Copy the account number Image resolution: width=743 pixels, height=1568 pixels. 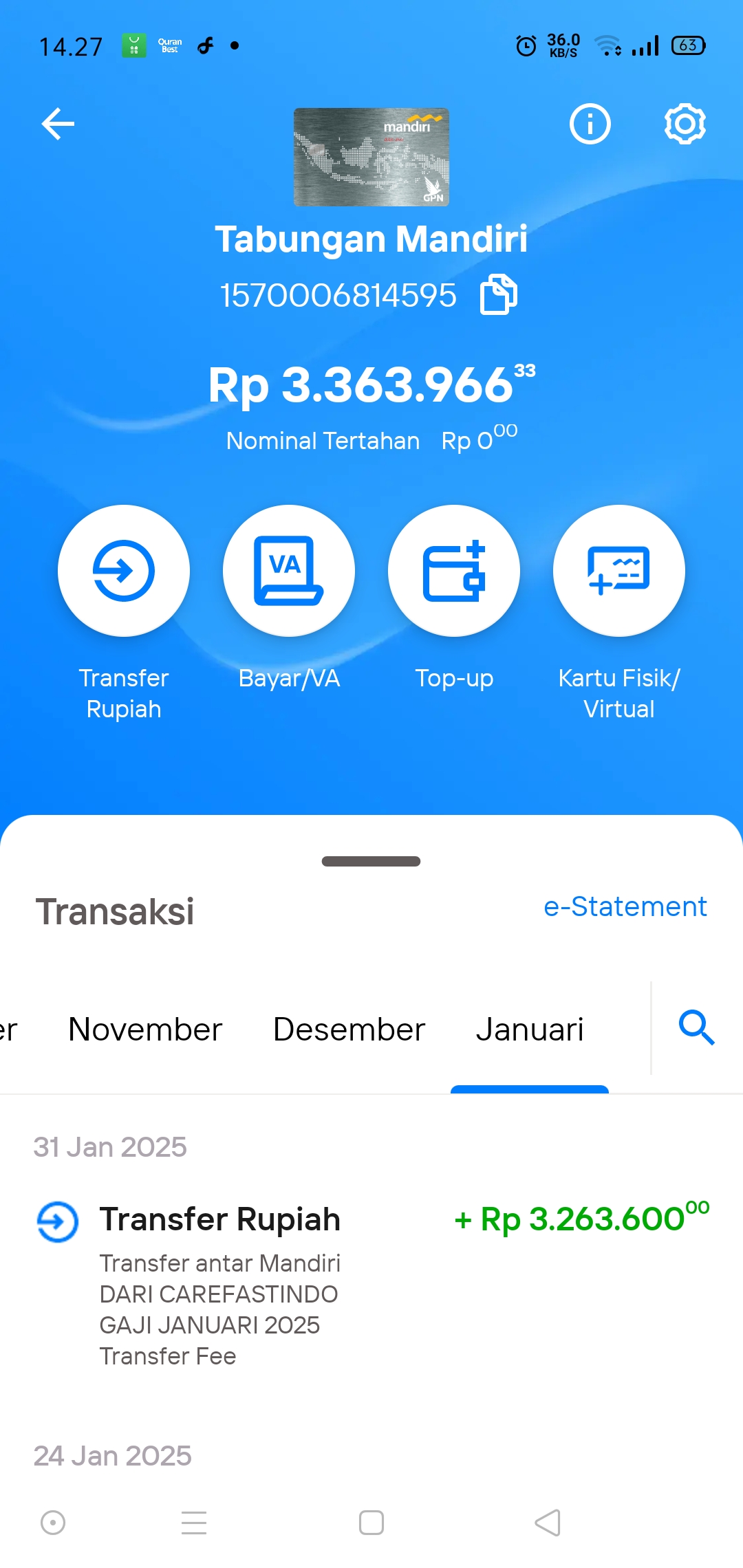499,294
